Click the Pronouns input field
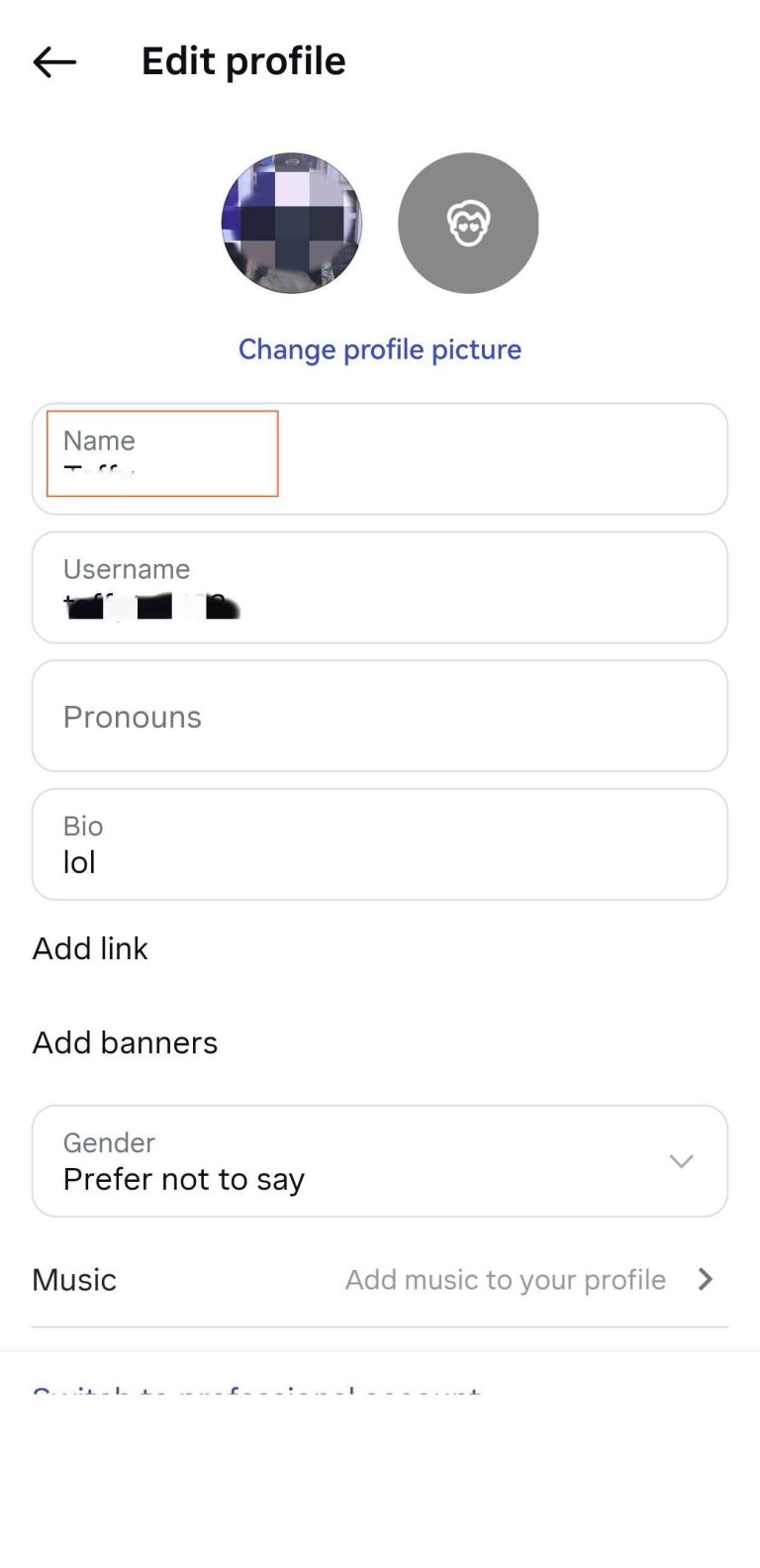Viewport: 760px width, 1568px height. click(379, 716)
